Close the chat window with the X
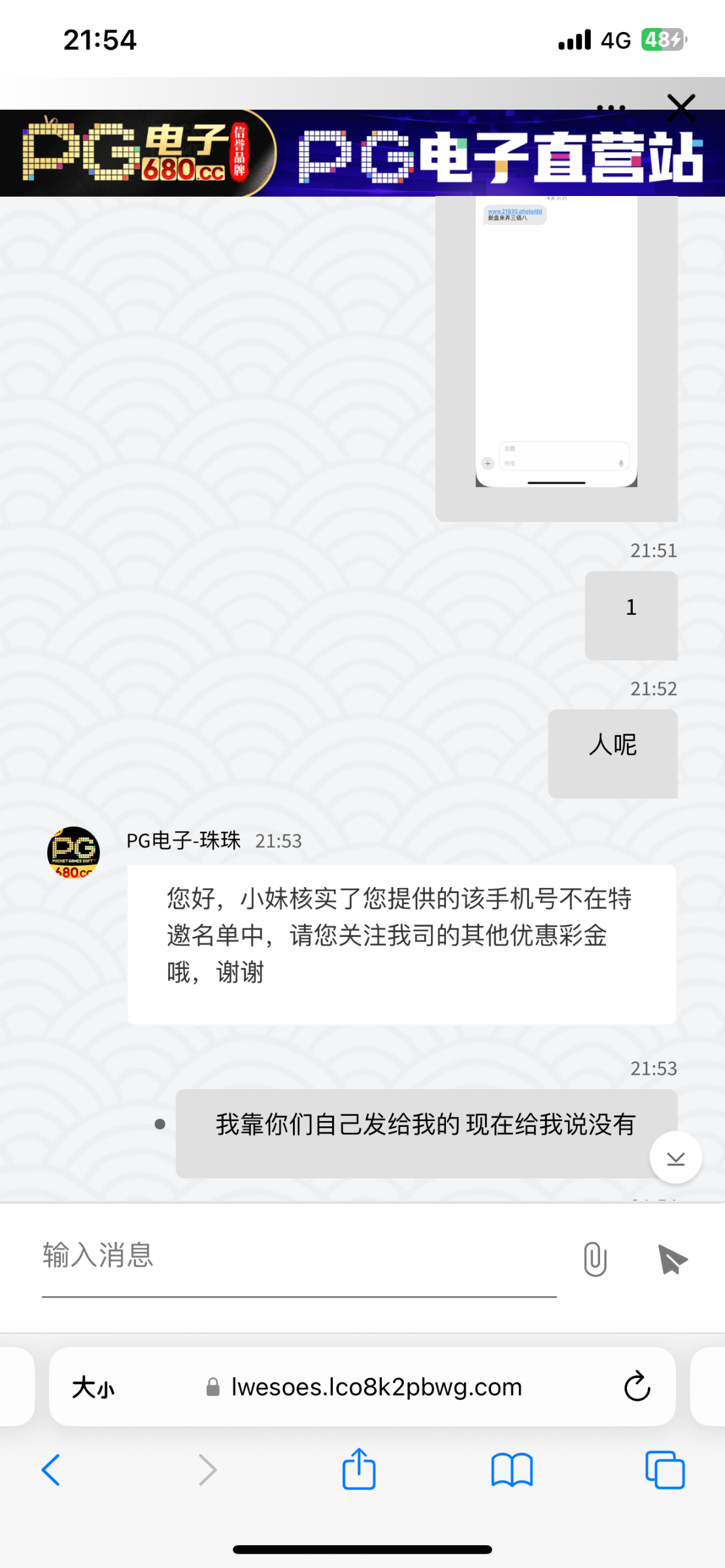Viewport: 725px width, 1568px height. tap(681, 108)
